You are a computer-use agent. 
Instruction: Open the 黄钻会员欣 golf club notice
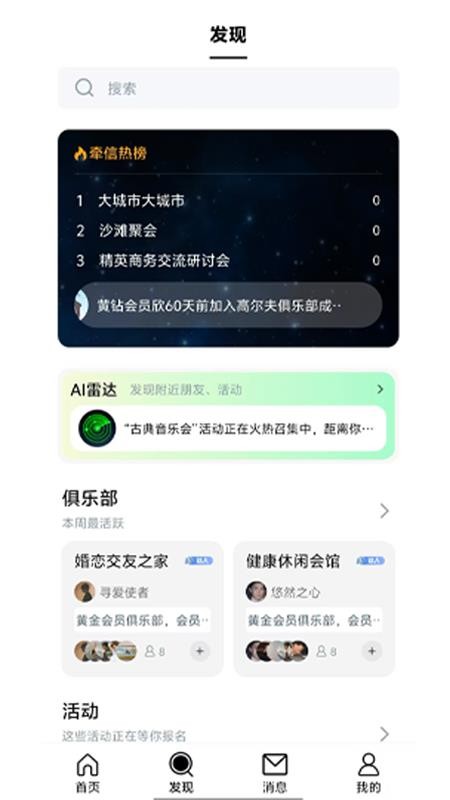coord(228,305)
